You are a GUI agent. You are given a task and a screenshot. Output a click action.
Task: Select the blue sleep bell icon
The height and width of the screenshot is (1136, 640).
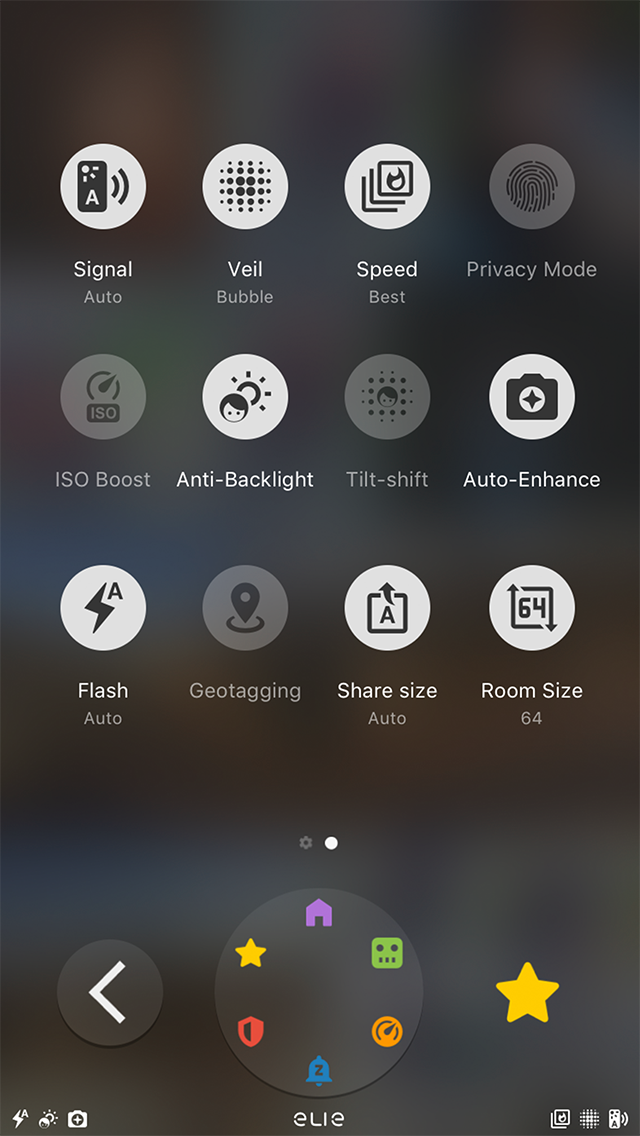click(319, 1071)
